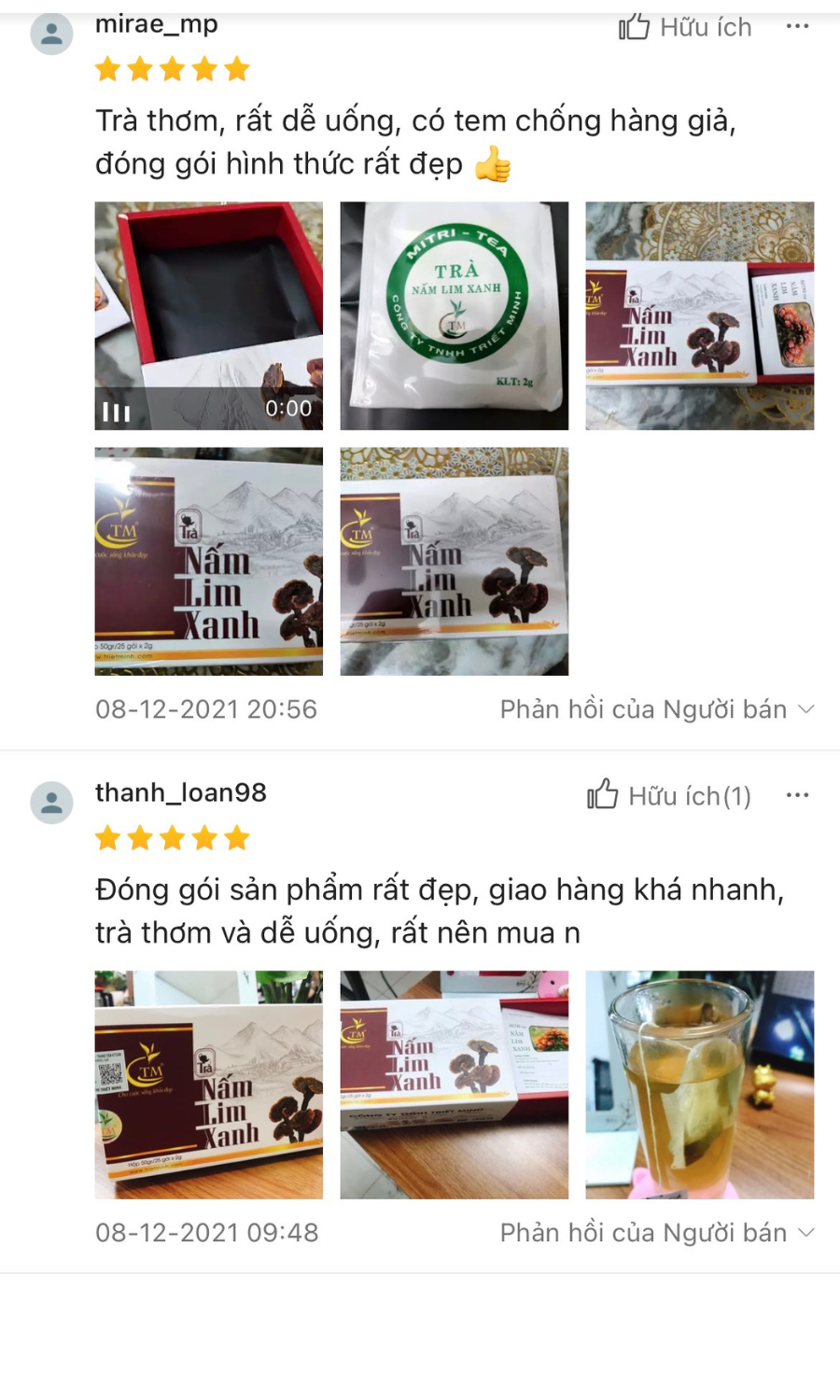Open the Mitri-Tea sachet photo
This screenshot has width=840, height=1400.
coord(454,315)
